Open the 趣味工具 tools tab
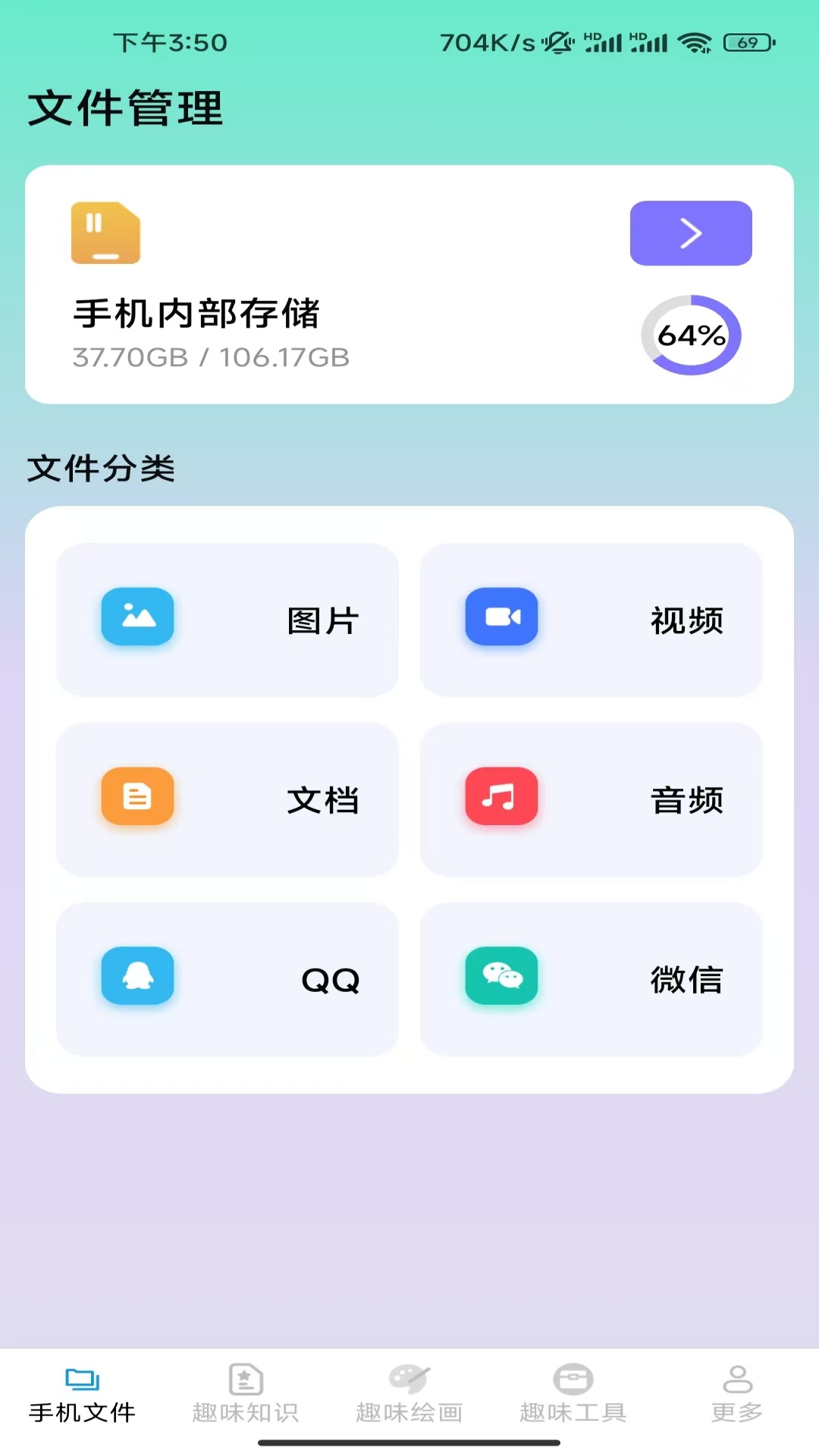Image resolution: width=819 pixels, height=1456 pixels. click(573, 1394)
